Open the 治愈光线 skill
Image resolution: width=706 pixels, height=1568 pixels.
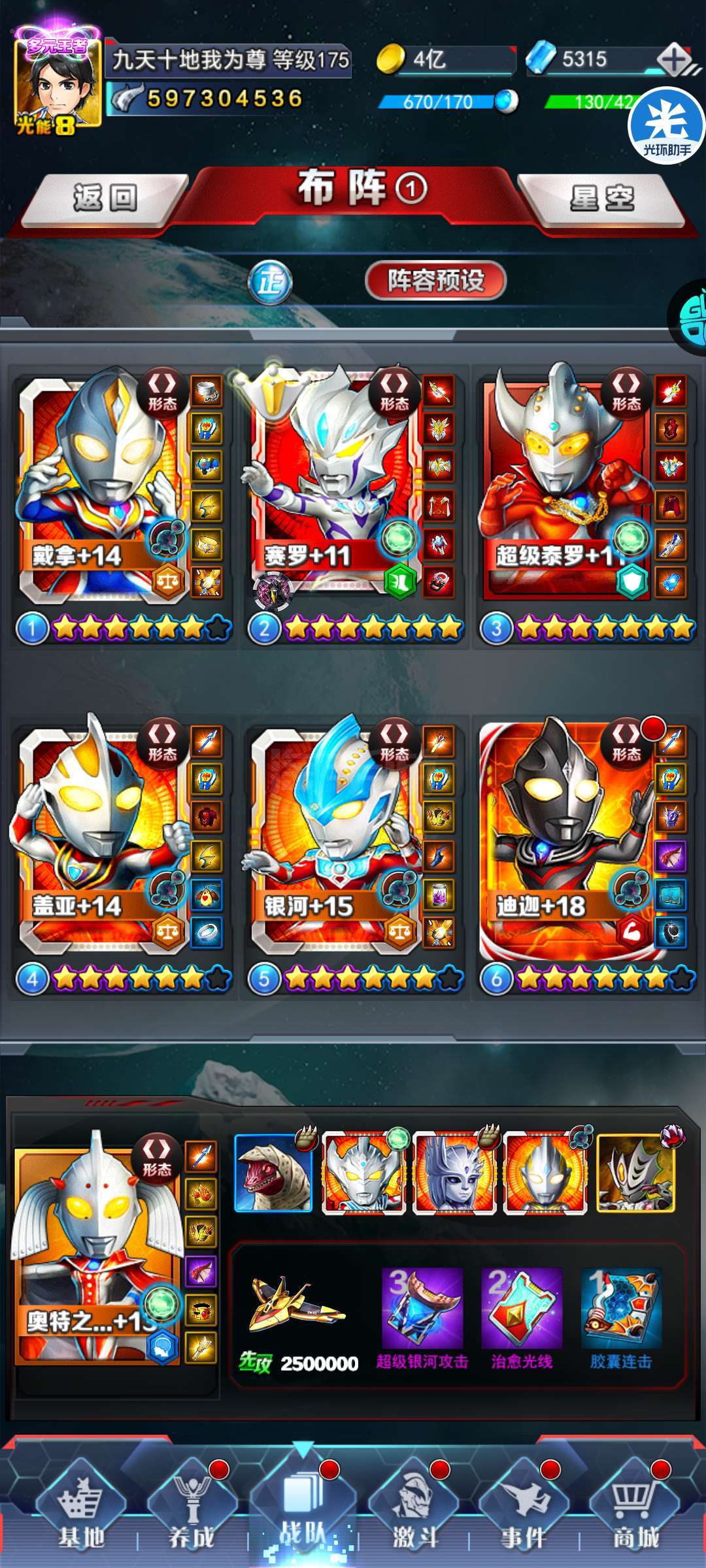522,1318
